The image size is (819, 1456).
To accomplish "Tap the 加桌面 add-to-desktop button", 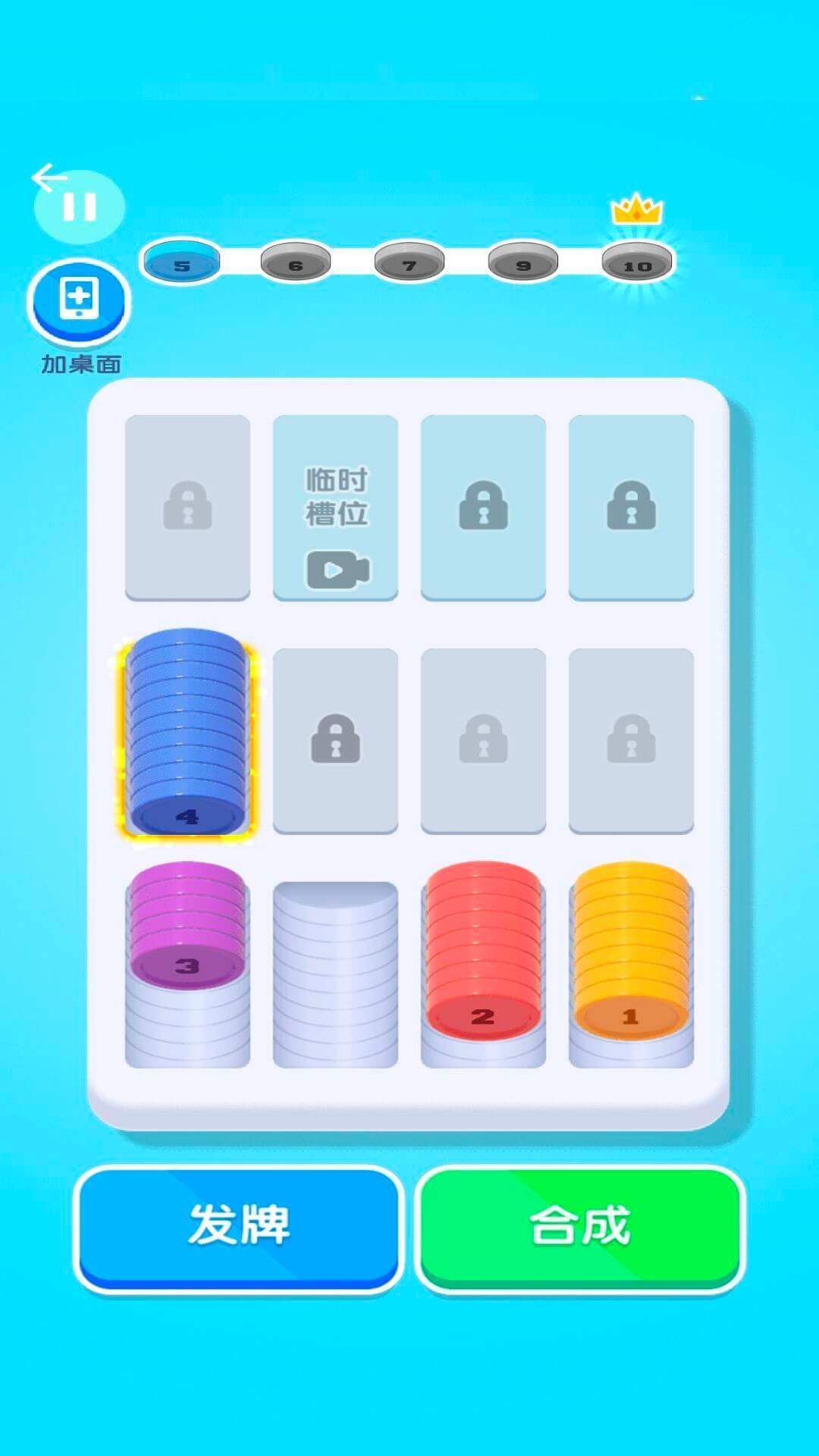I will 79,301.
